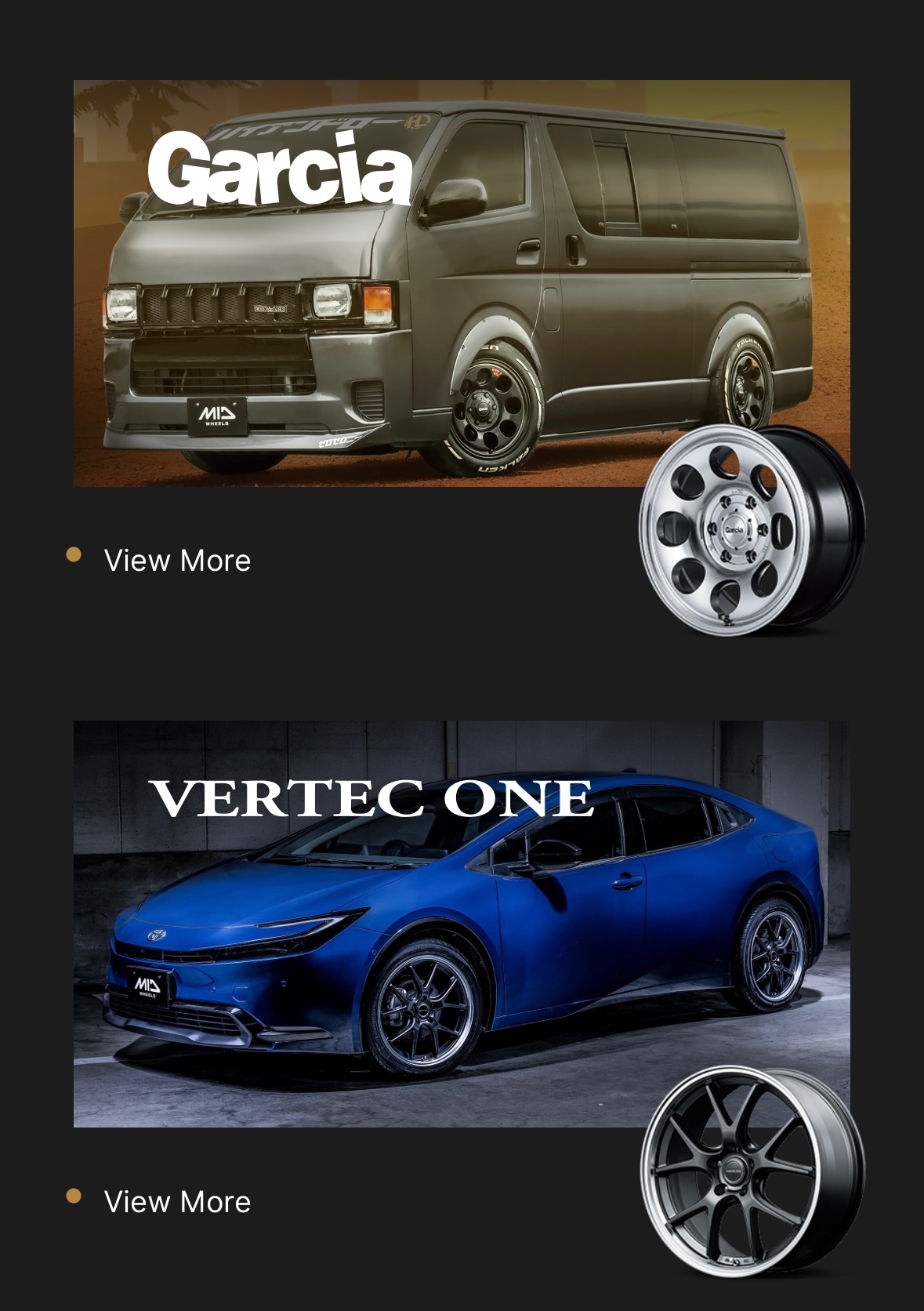Open the VERTEC ONE wheel banner
924x1311 pixels.
(x=461, y=923)
